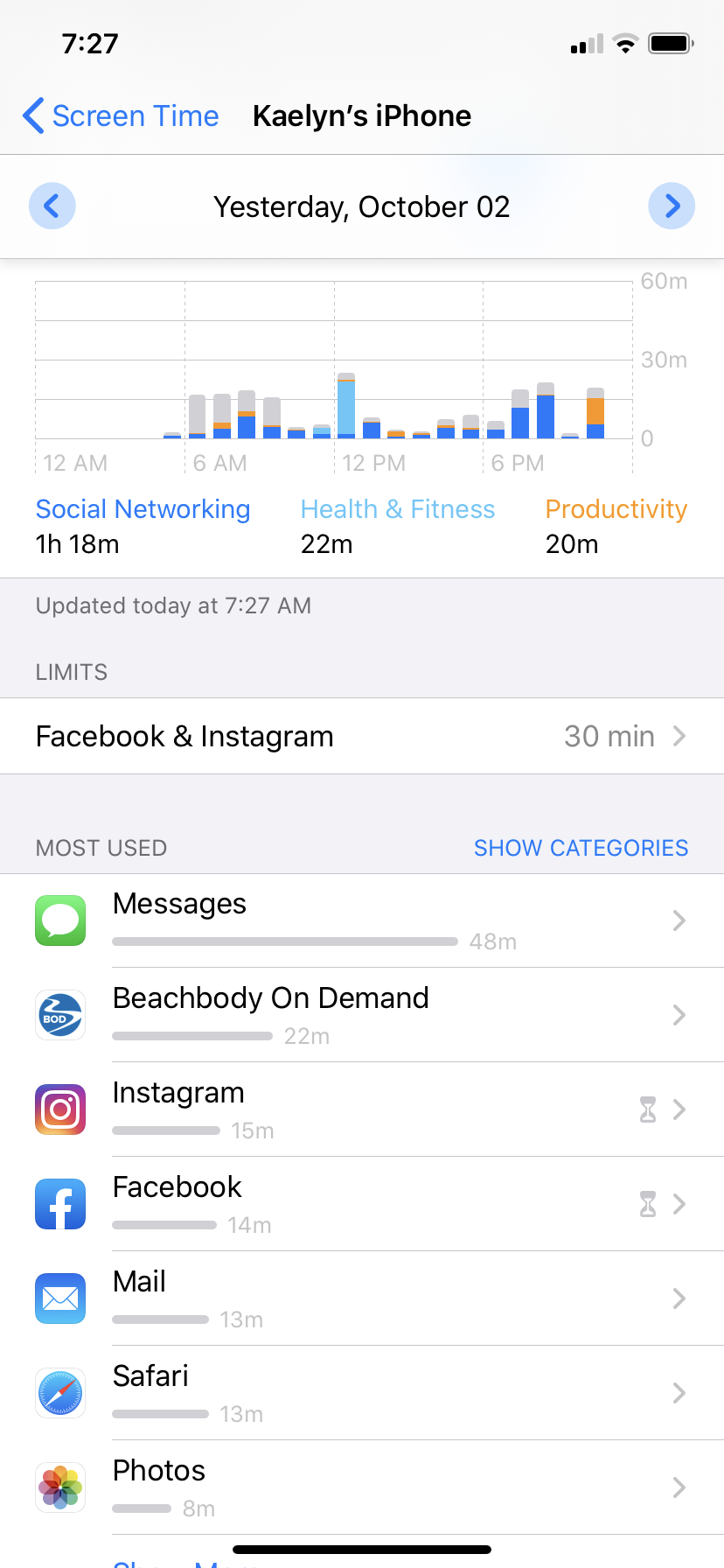Tap Show Categories

(581, 848)
